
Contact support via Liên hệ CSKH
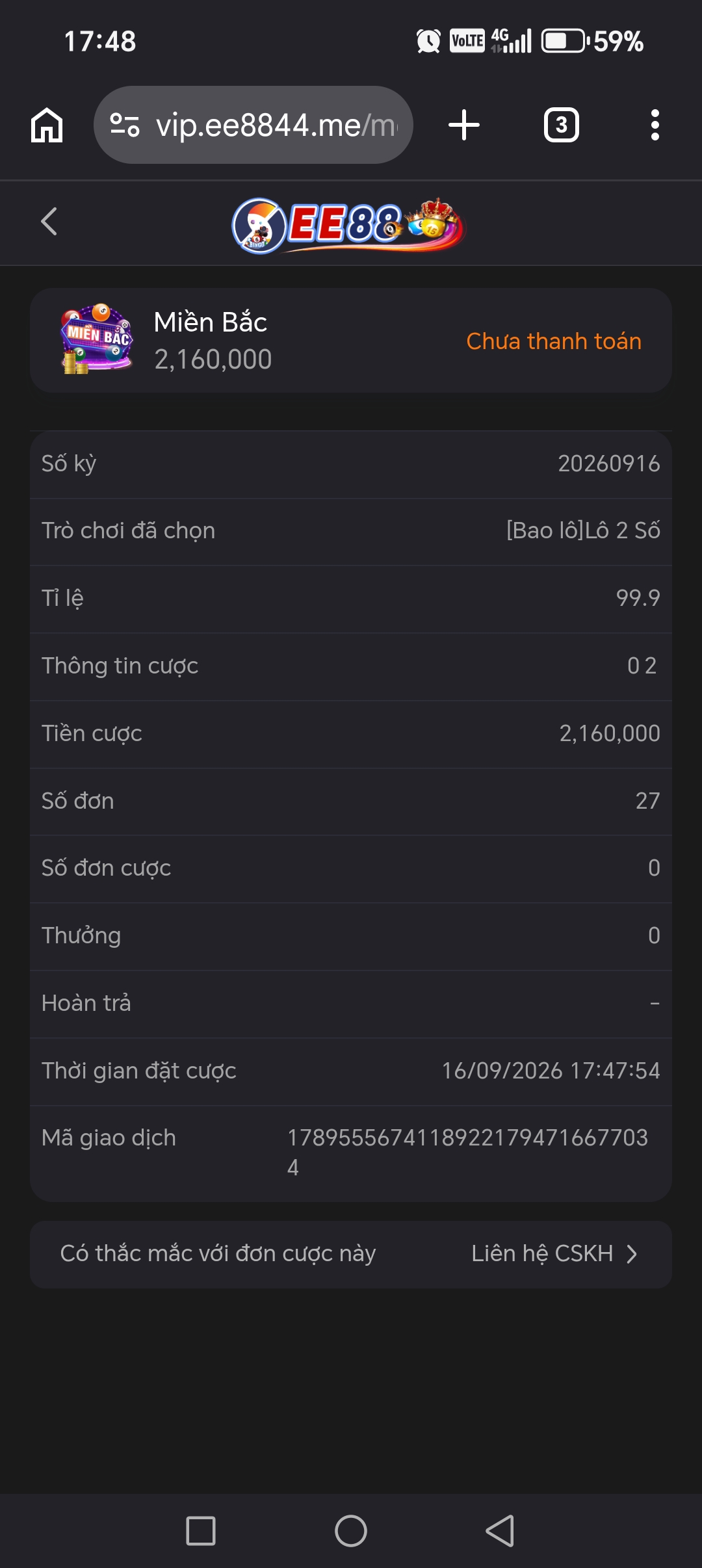tap(554, 1253)
